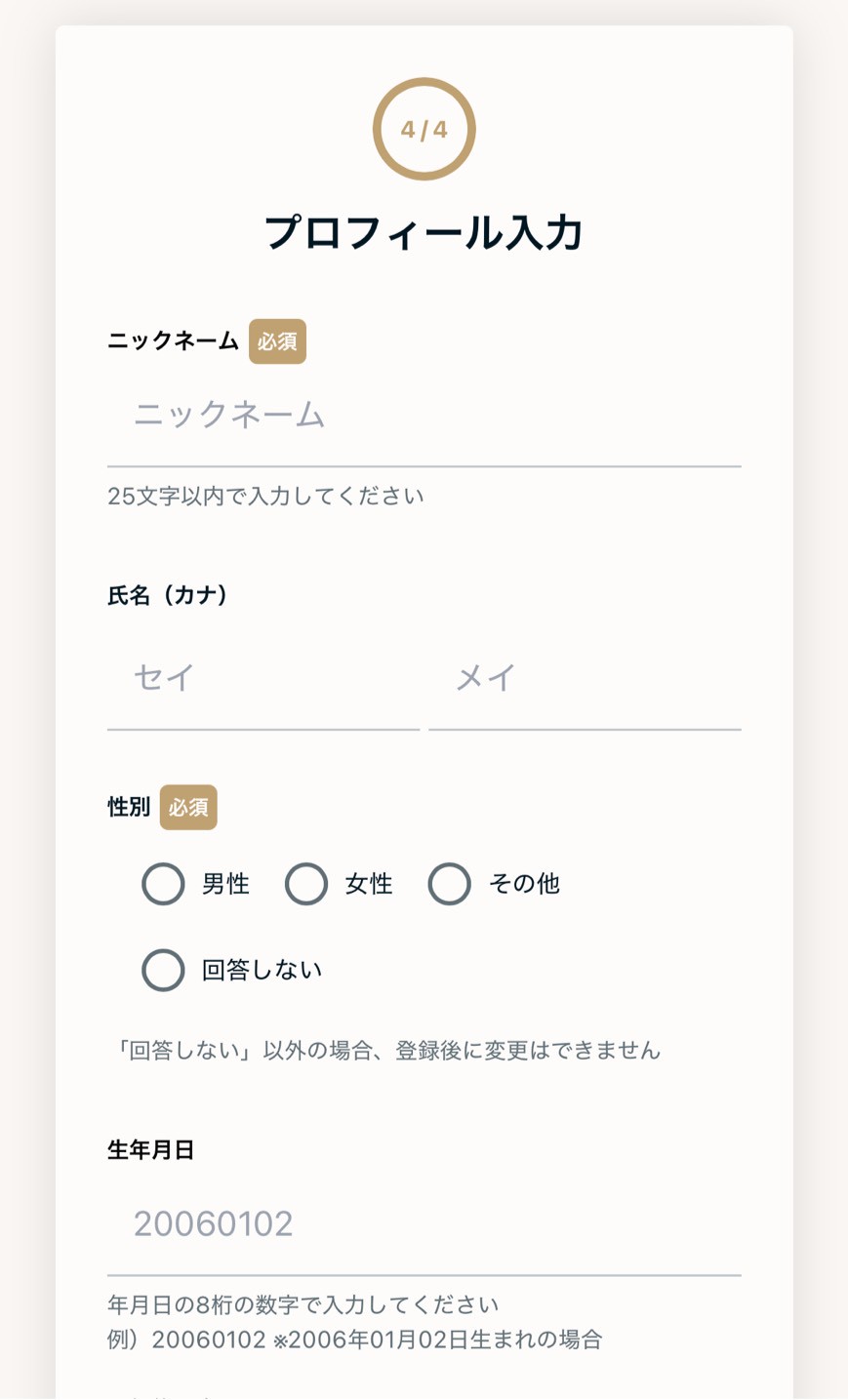This screenshot has height=1400, width=848.
Task: Click the 必須 badge next to 性別
Action: 188,808
